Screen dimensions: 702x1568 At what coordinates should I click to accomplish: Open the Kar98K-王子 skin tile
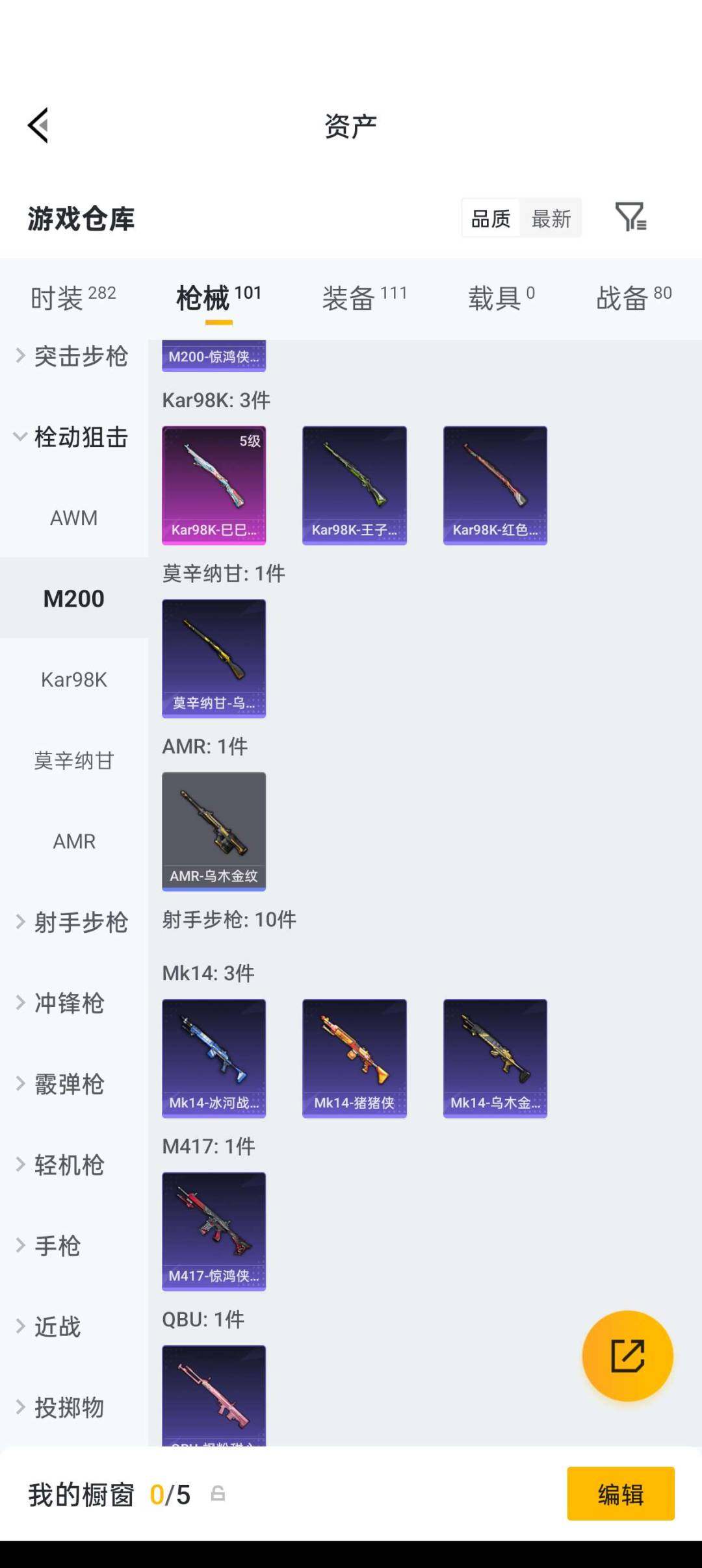pos(354,485)
